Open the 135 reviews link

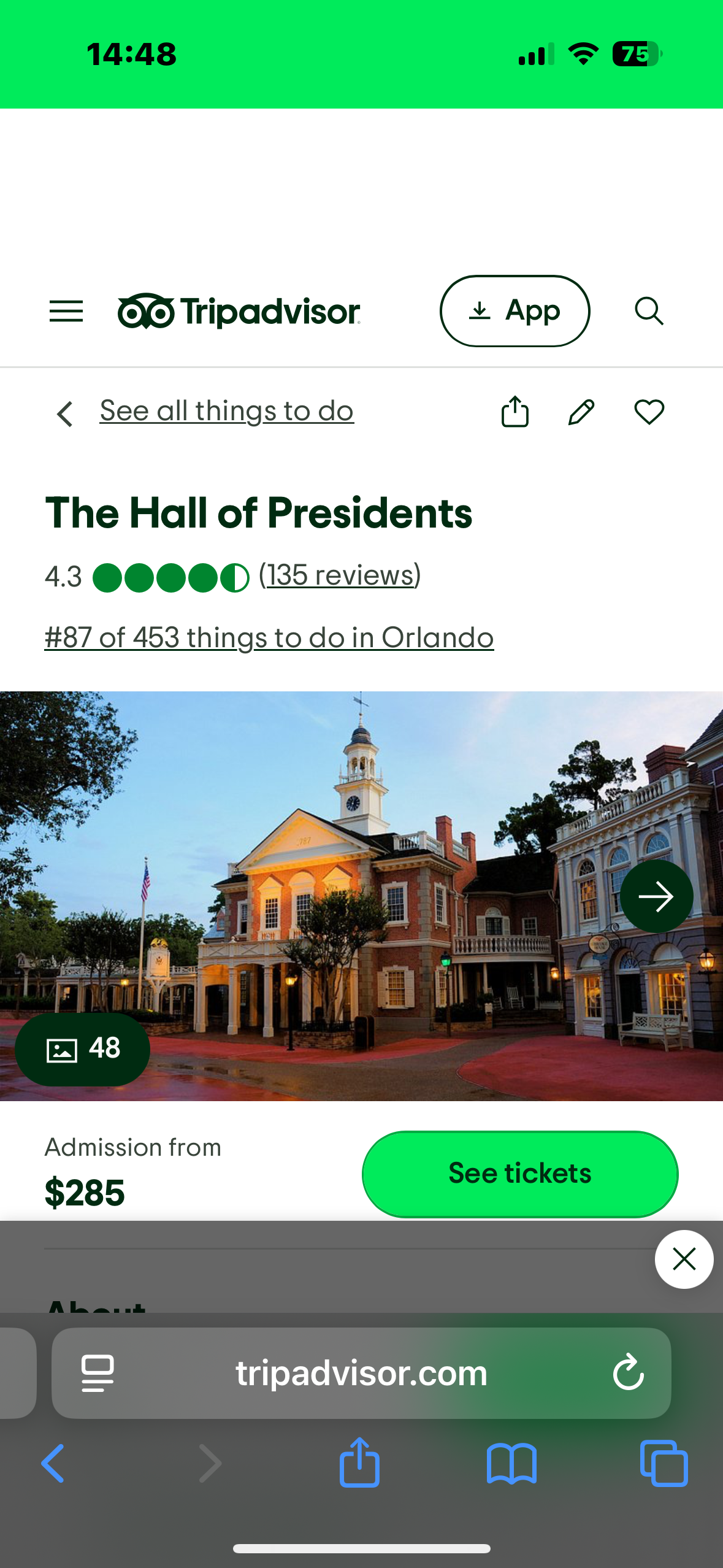coord(340,575)
